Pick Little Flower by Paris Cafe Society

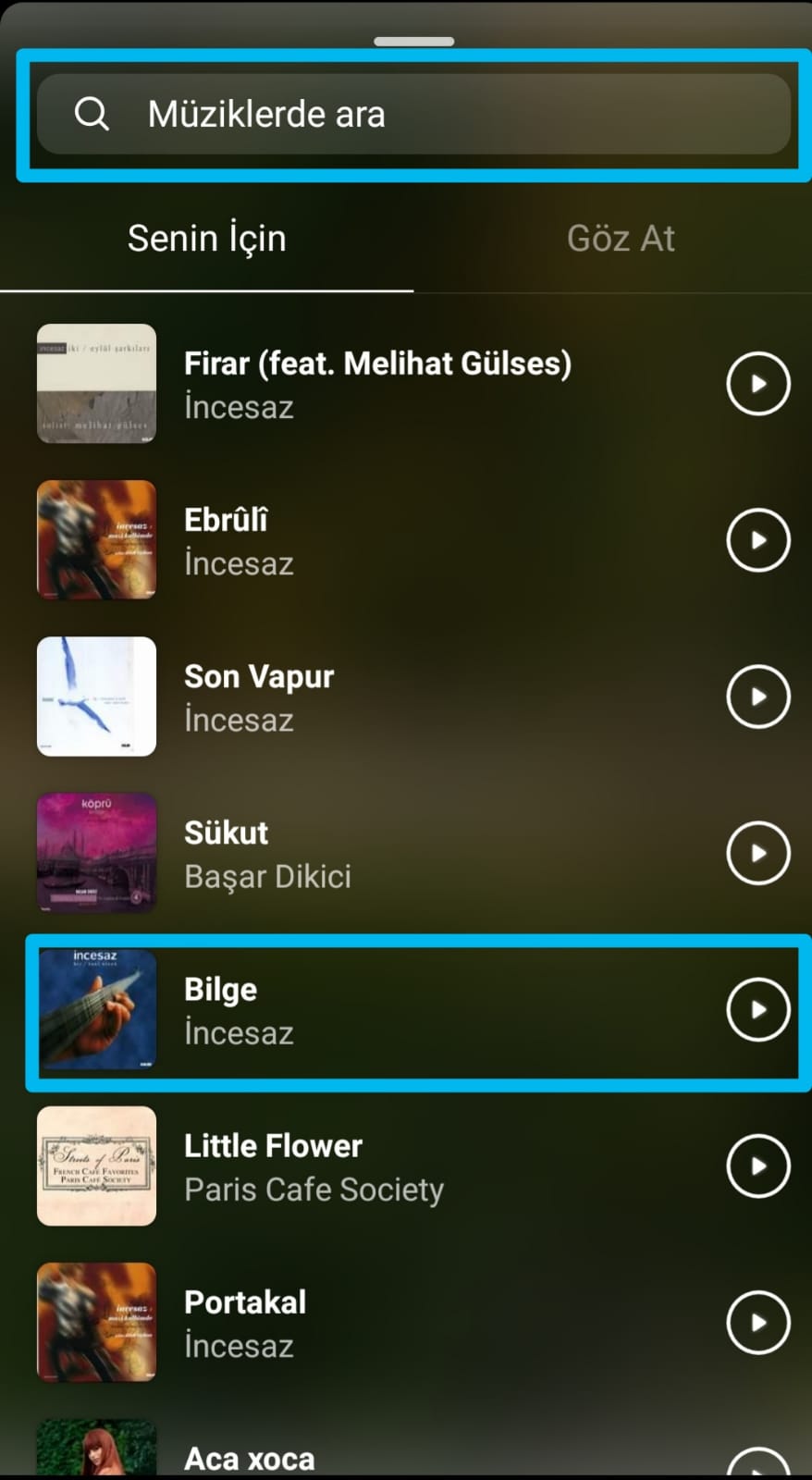pyautogui.click(x=370, y=1166)
